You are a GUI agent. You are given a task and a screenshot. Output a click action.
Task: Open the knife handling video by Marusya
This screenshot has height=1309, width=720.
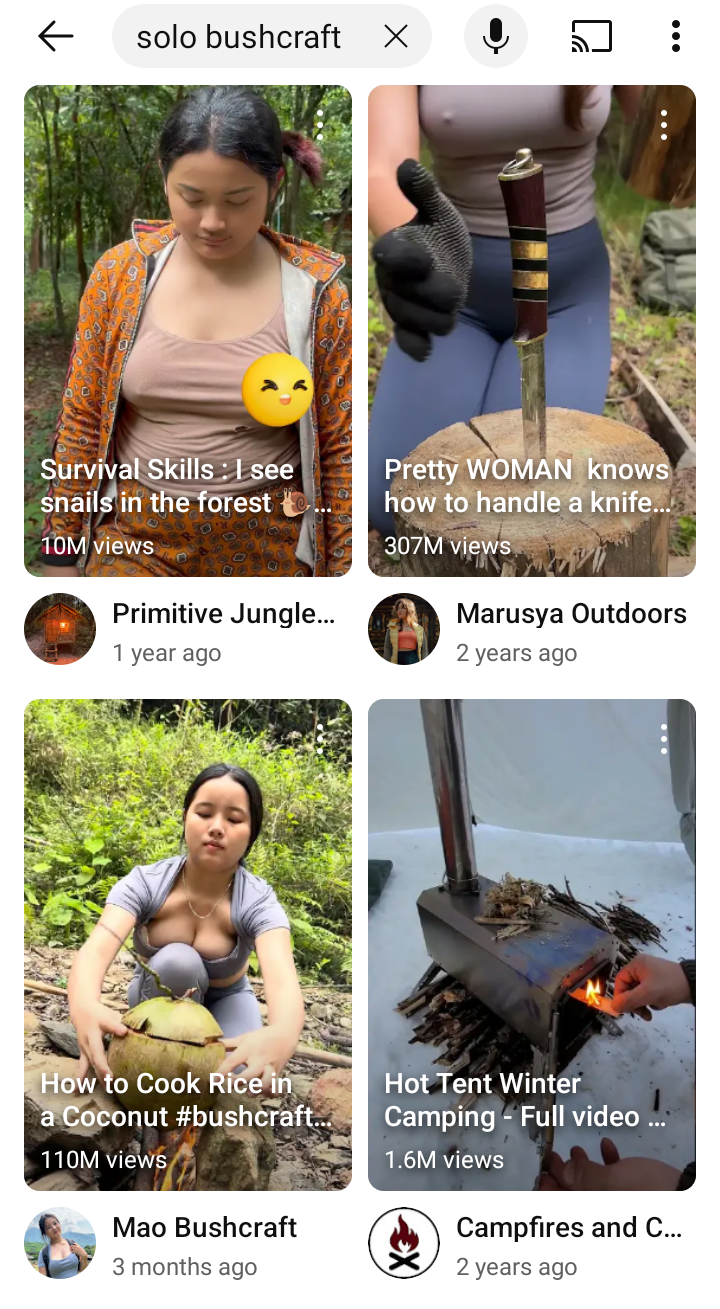click(x=532, y=330)
